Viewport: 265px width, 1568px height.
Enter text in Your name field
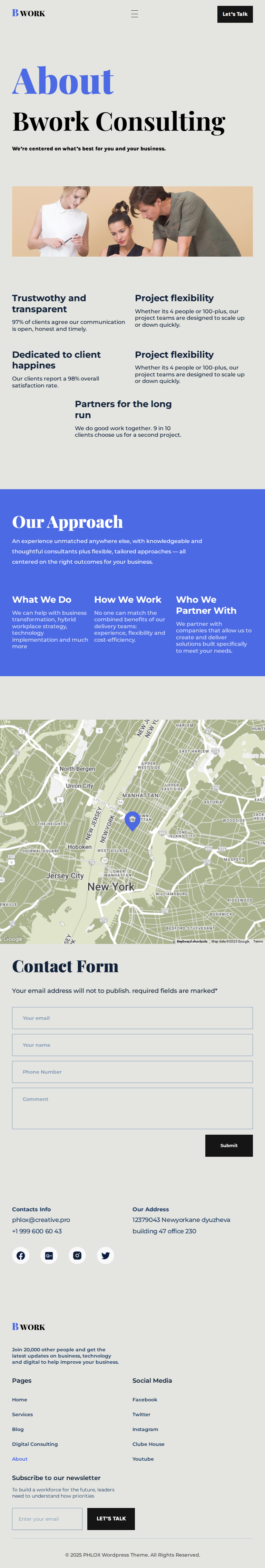(x=132, y=1045)
